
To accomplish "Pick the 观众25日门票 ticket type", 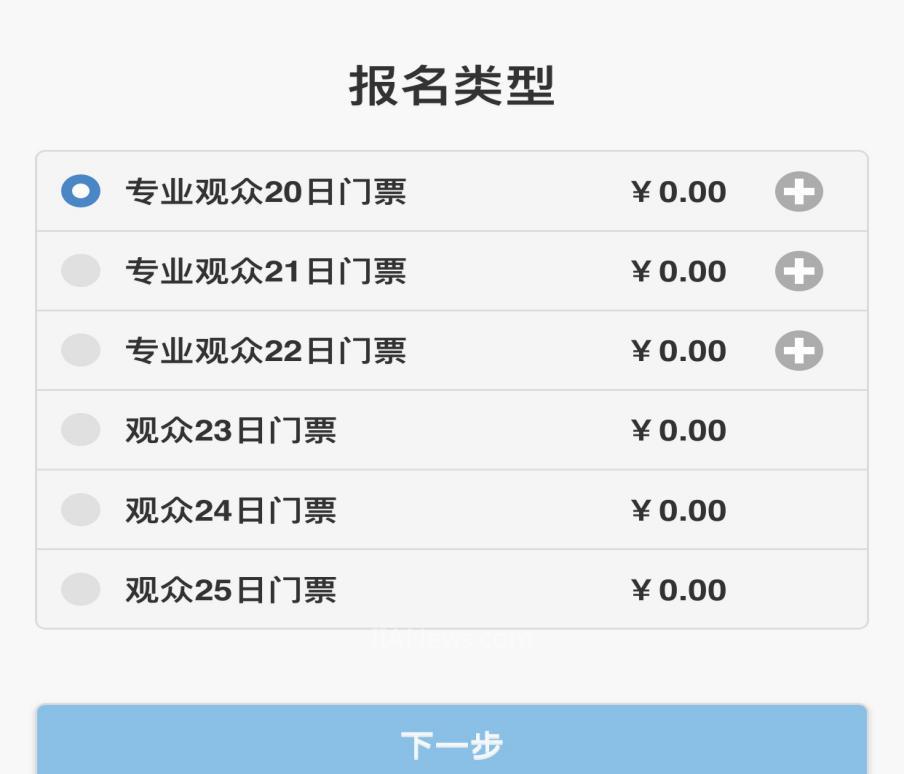I will 81,589.
